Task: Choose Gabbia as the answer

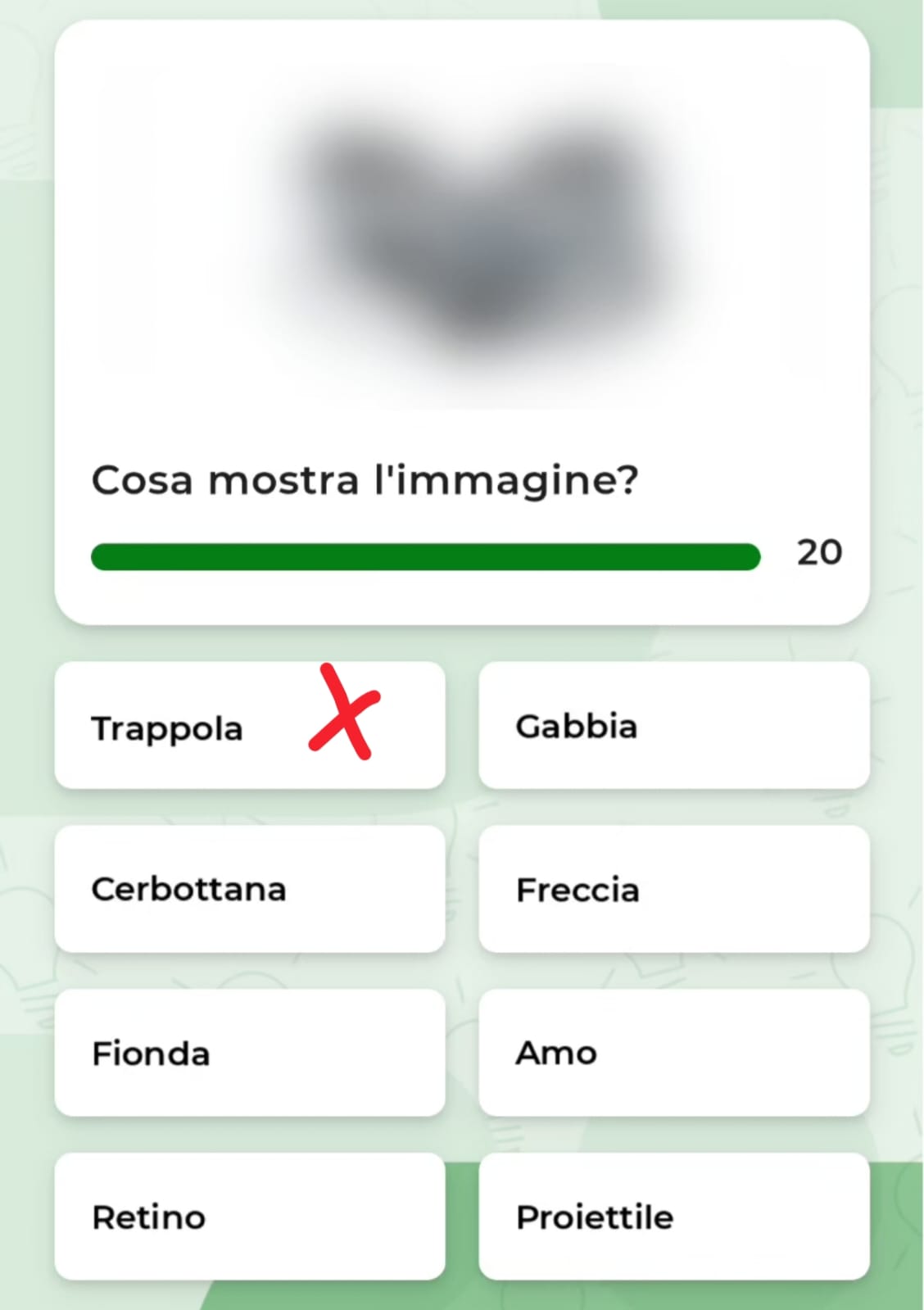Action: 673,726
